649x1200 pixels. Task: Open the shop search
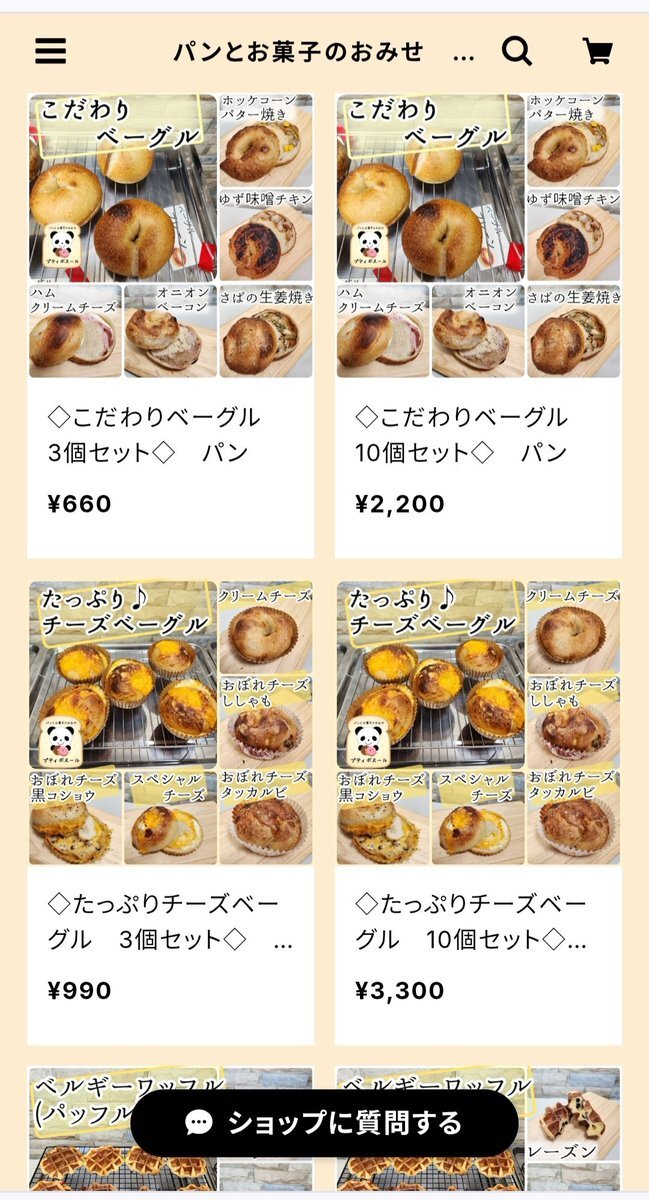[x=517, y=51]
